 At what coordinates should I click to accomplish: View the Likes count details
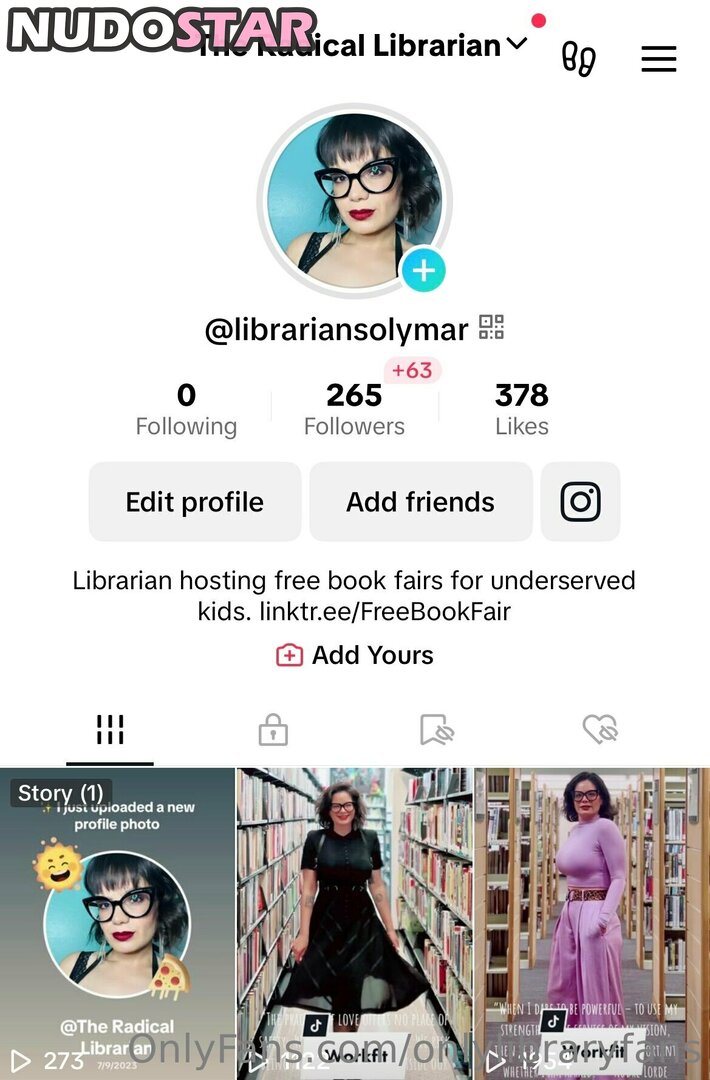pos(521,410)
